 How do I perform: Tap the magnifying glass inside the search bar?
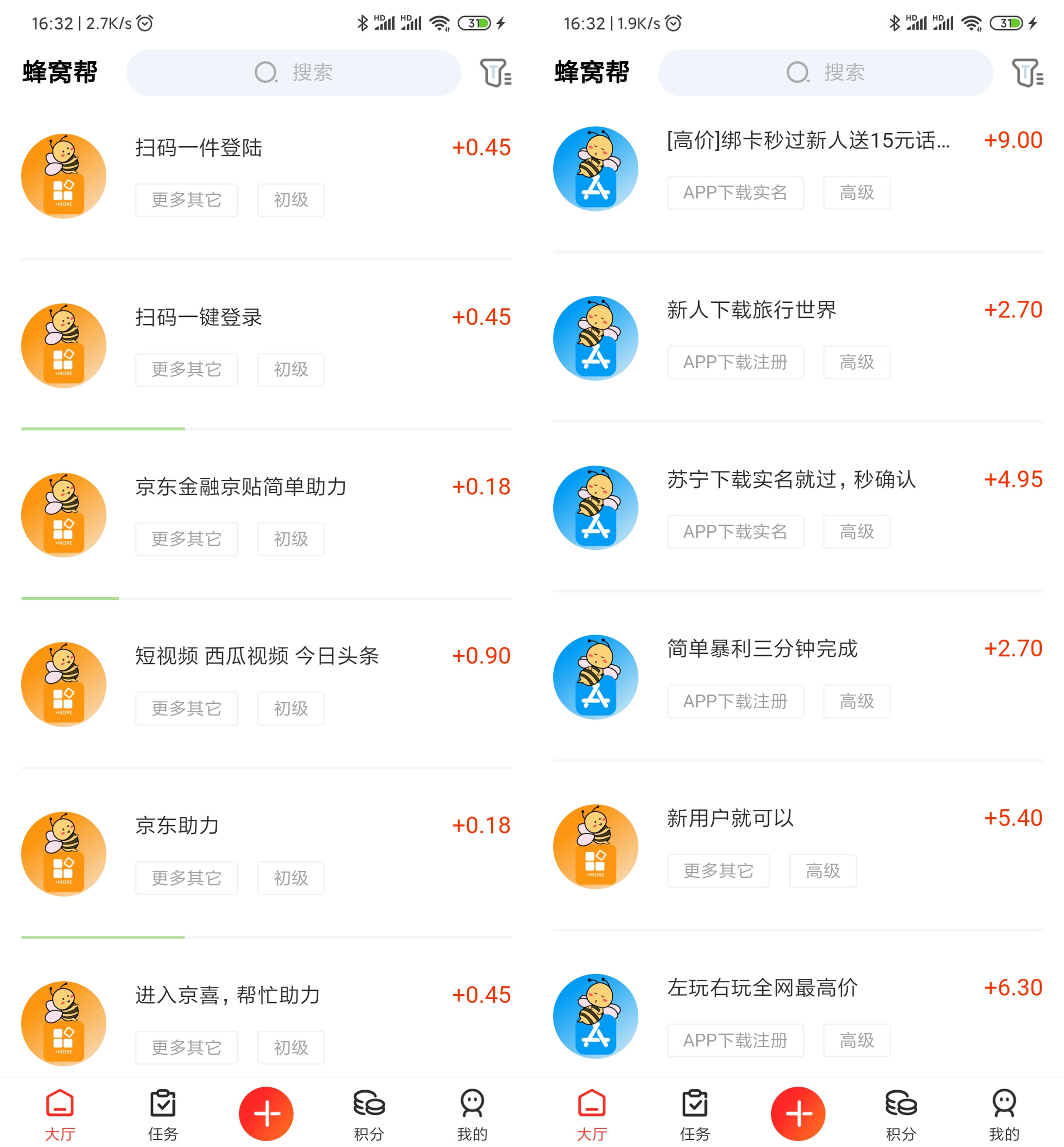[266, 72]
